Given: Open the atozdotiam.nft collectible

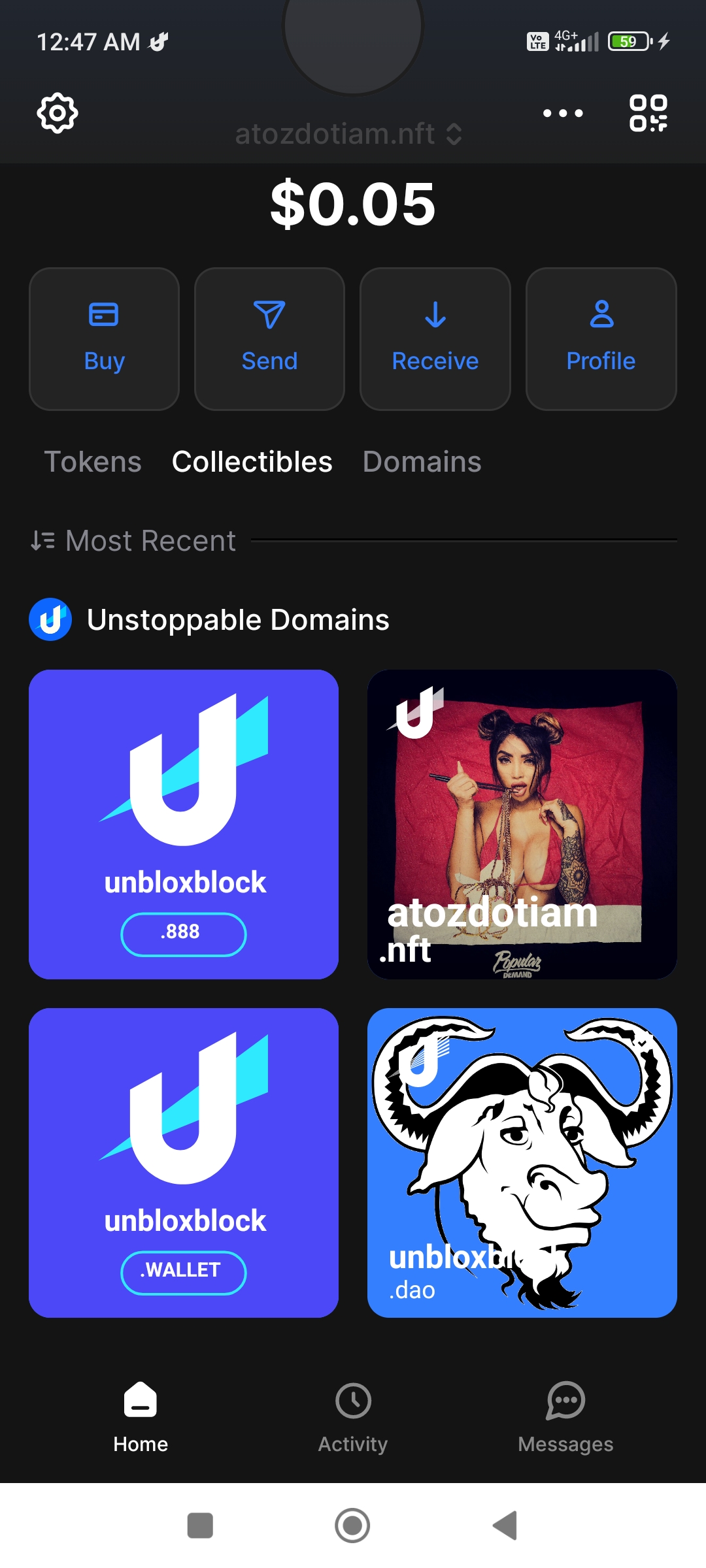Looking at the screenshot, I should 522,824.
